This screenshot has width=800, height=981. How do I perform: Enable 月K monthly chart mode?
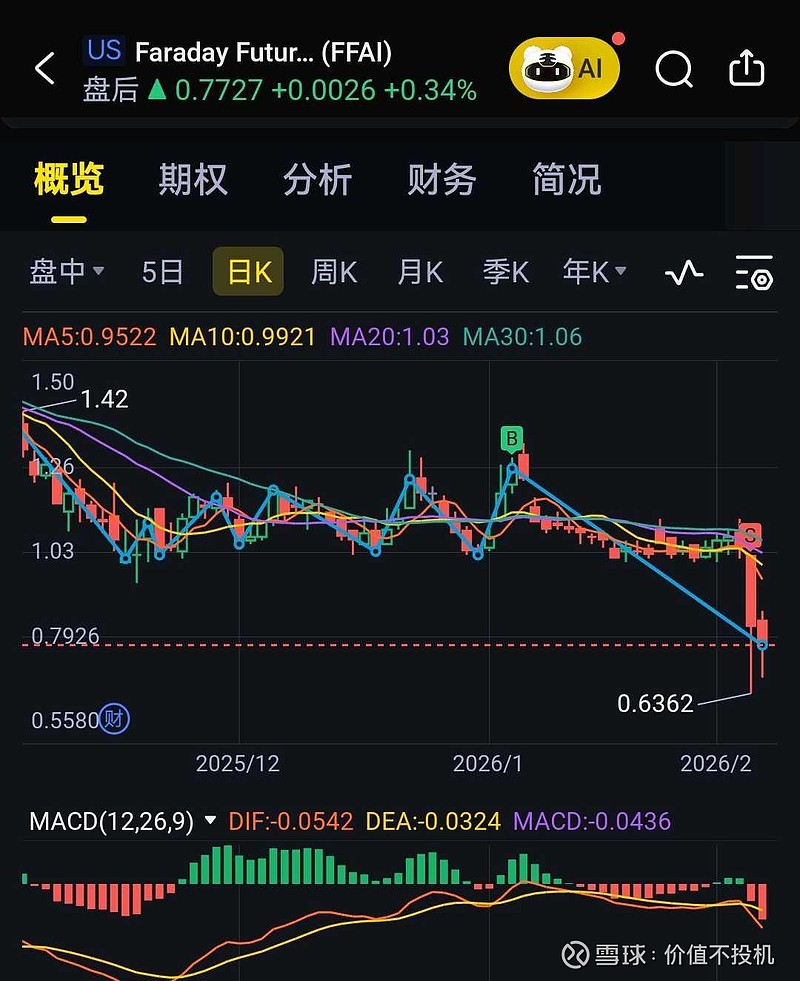(x=419, y=271)
